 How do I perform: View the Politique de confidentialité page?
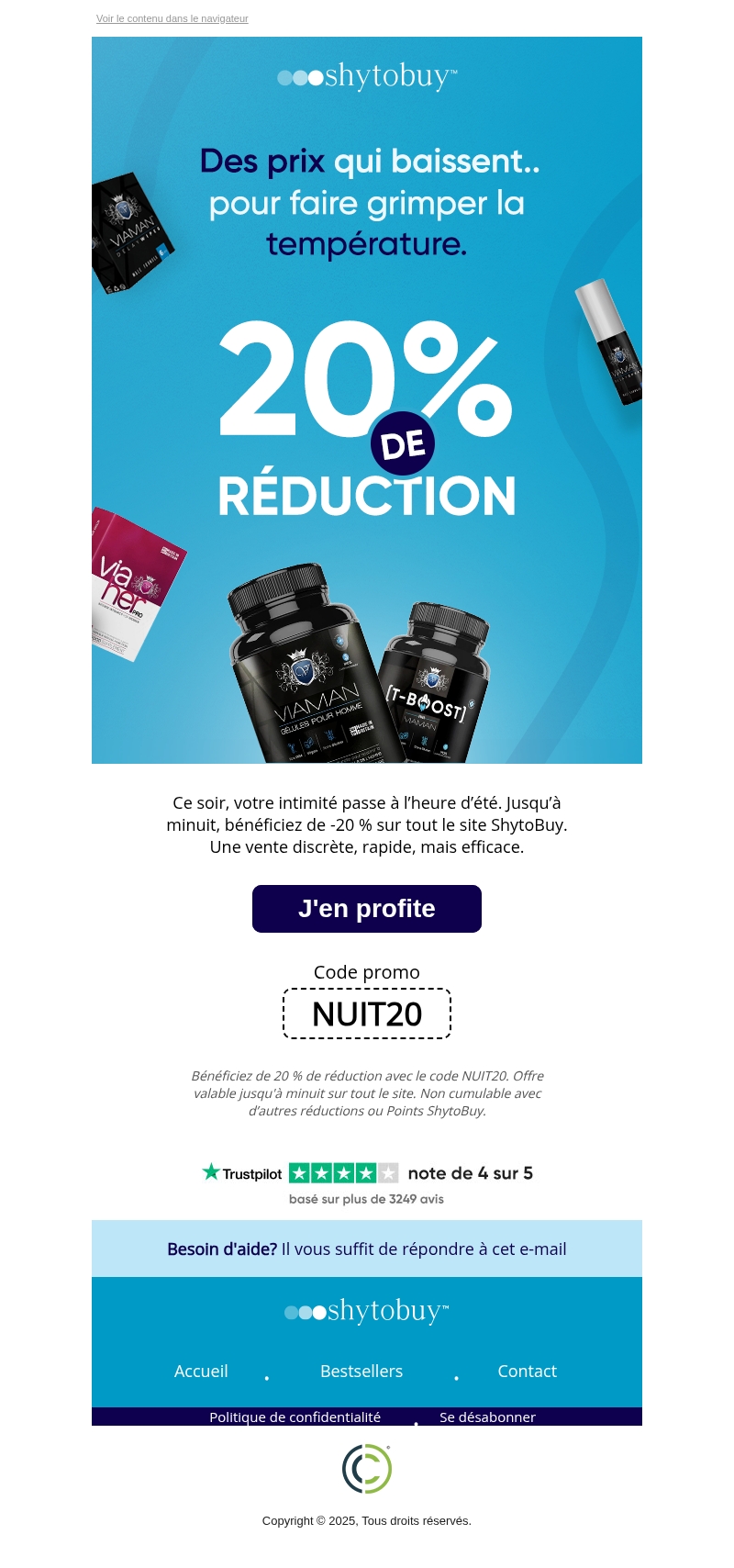pyautogui.click(x=295, y=1417)
